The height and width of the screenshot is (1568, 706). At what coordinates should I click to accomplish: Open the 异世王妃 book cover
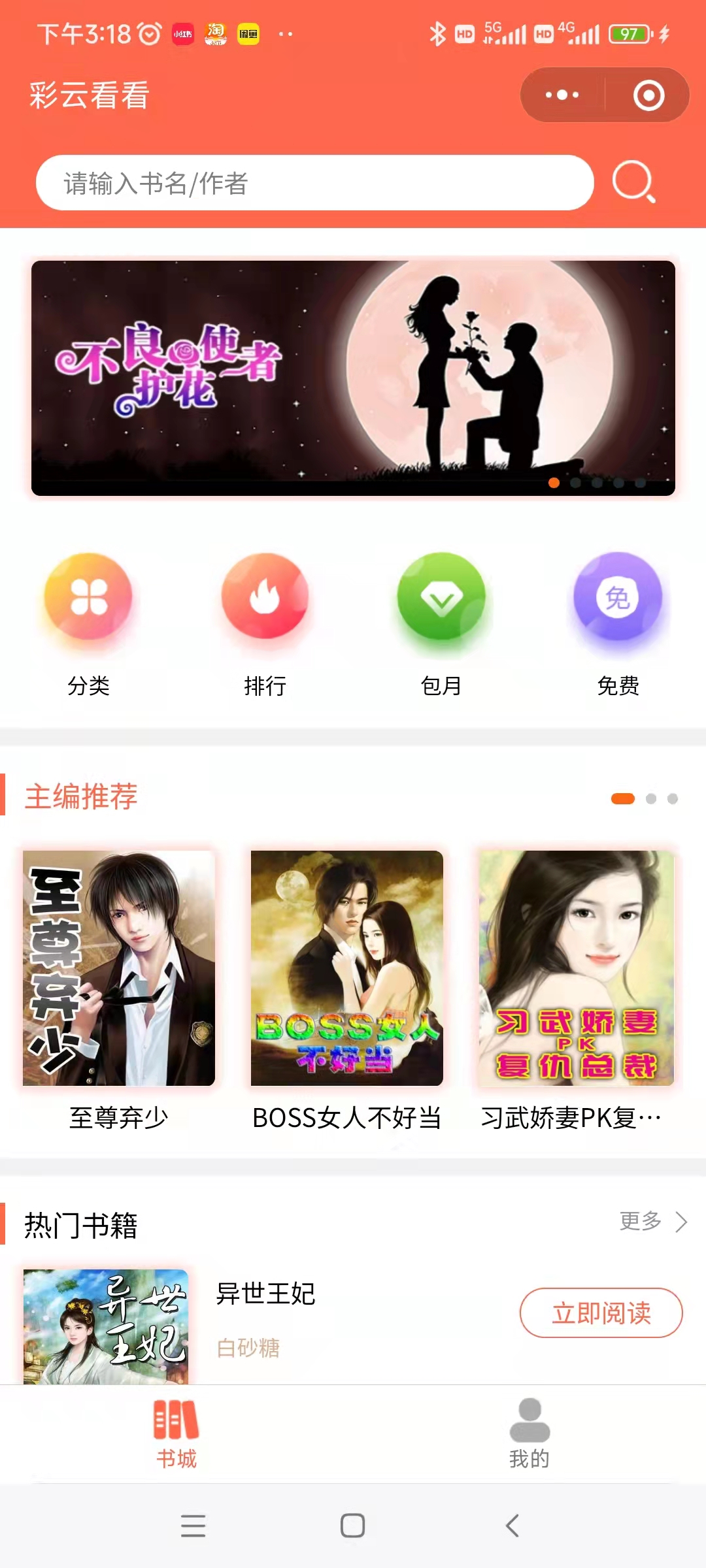(106, 1326)
